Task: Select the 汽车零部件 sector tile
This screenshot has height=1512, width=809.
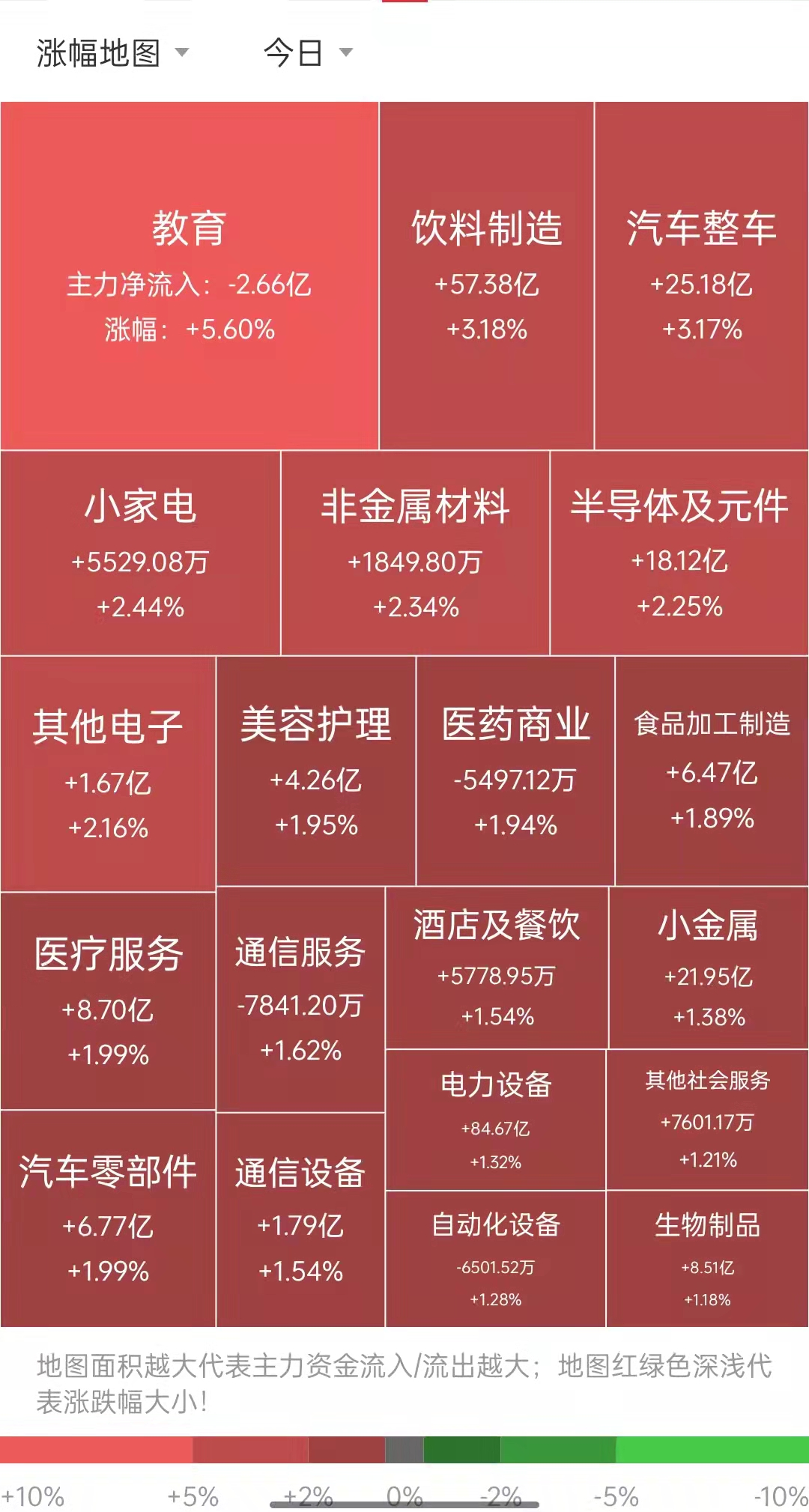Action: [108, 1218]
